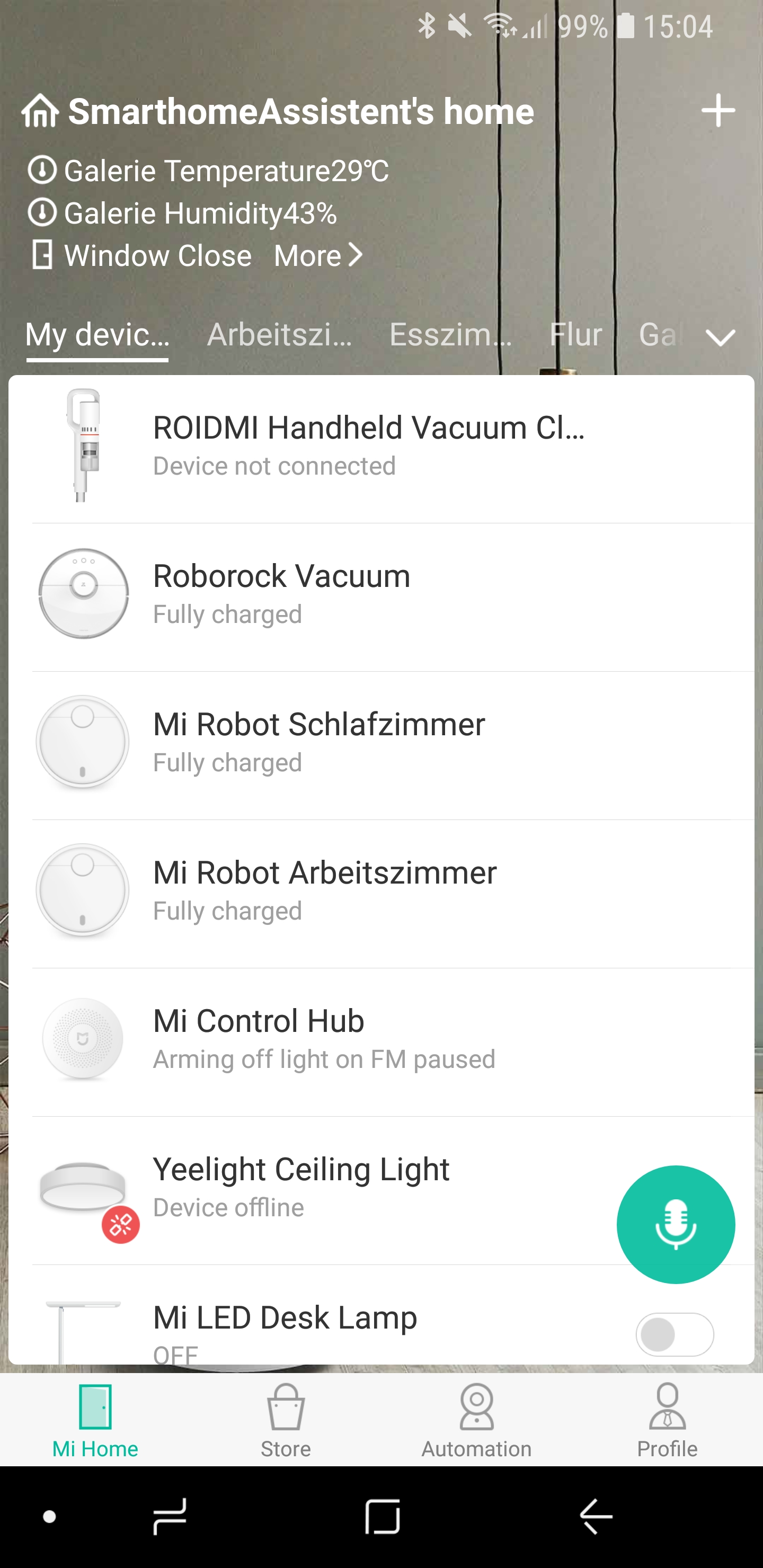The image size is (763, 1568).
Task: Open SmarthomeAssistent's home selector
Action: (278, 111)
